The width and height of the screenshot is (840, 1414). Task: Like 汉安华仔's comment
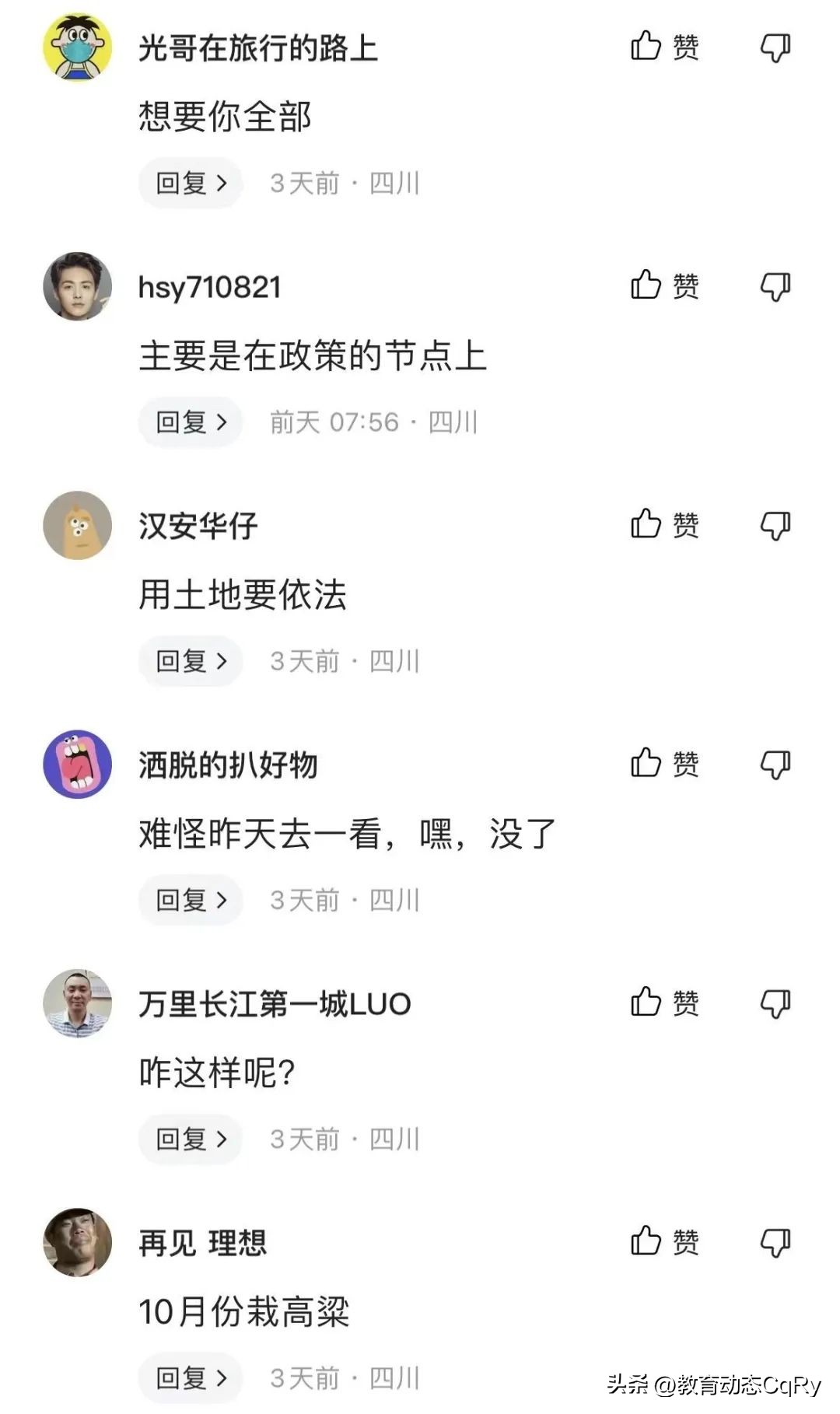pos(665,526)
